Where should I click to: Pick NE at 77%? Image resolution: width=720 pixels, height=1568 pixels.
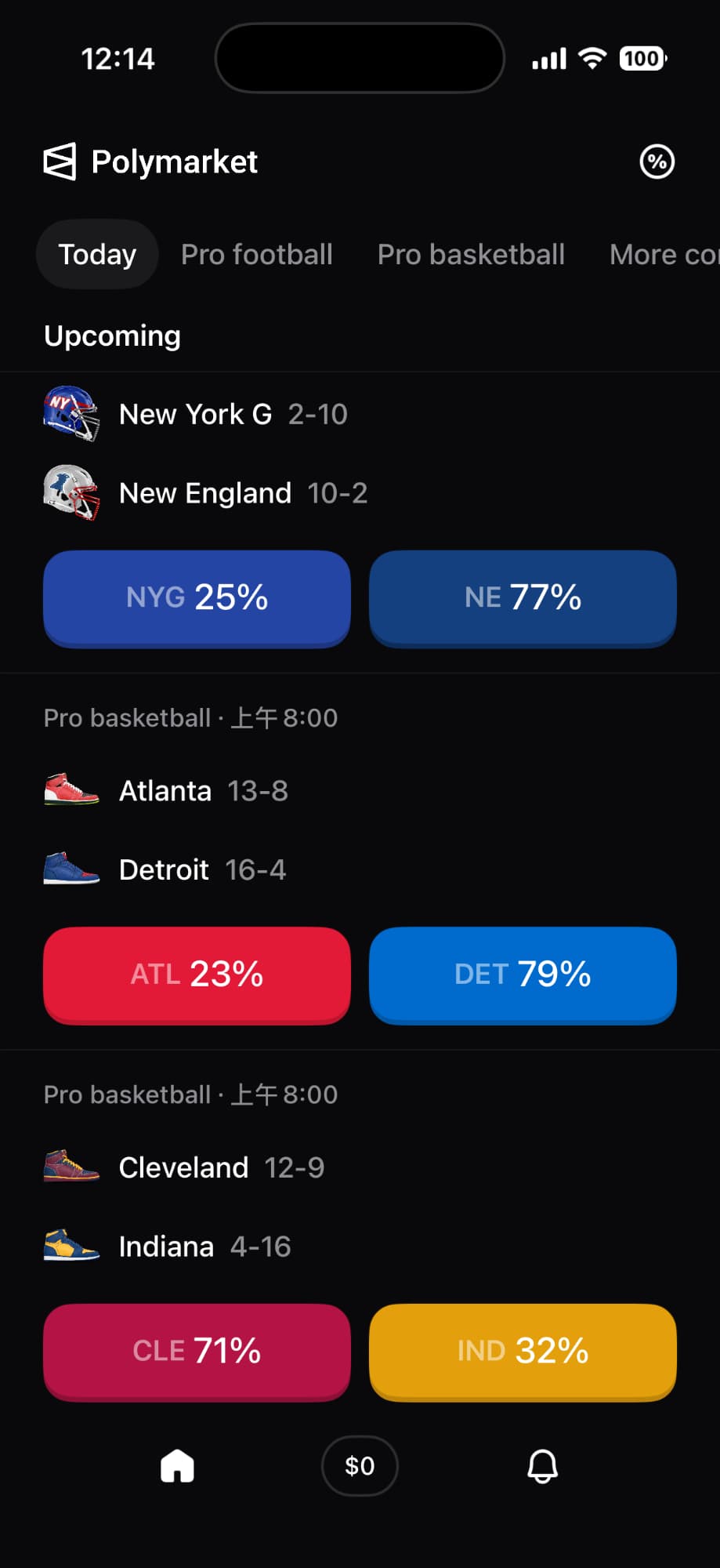pyautogui.click(x=523, y=597)
